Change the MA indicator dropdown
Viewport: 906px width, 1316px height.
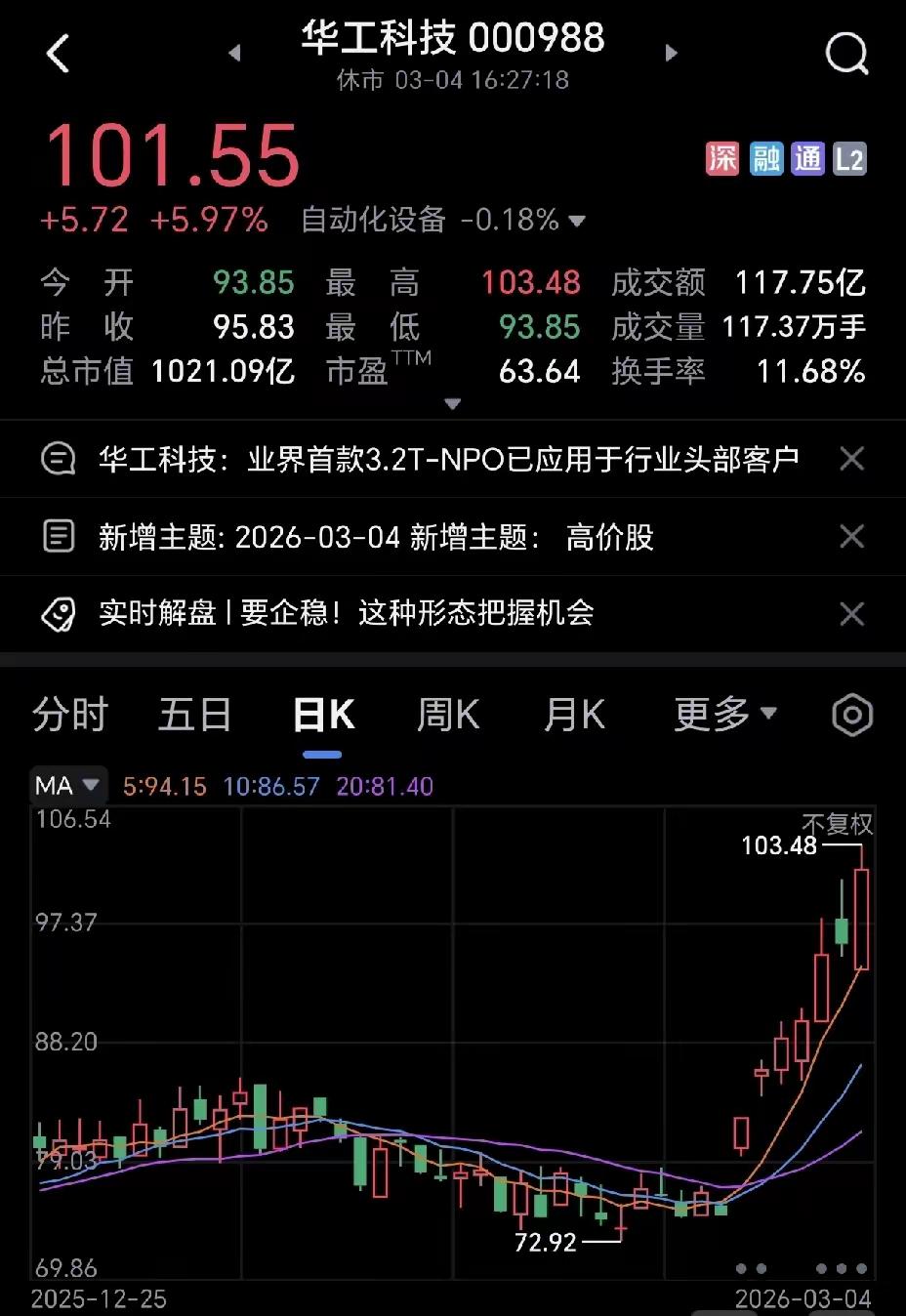[x=67, y=785]
